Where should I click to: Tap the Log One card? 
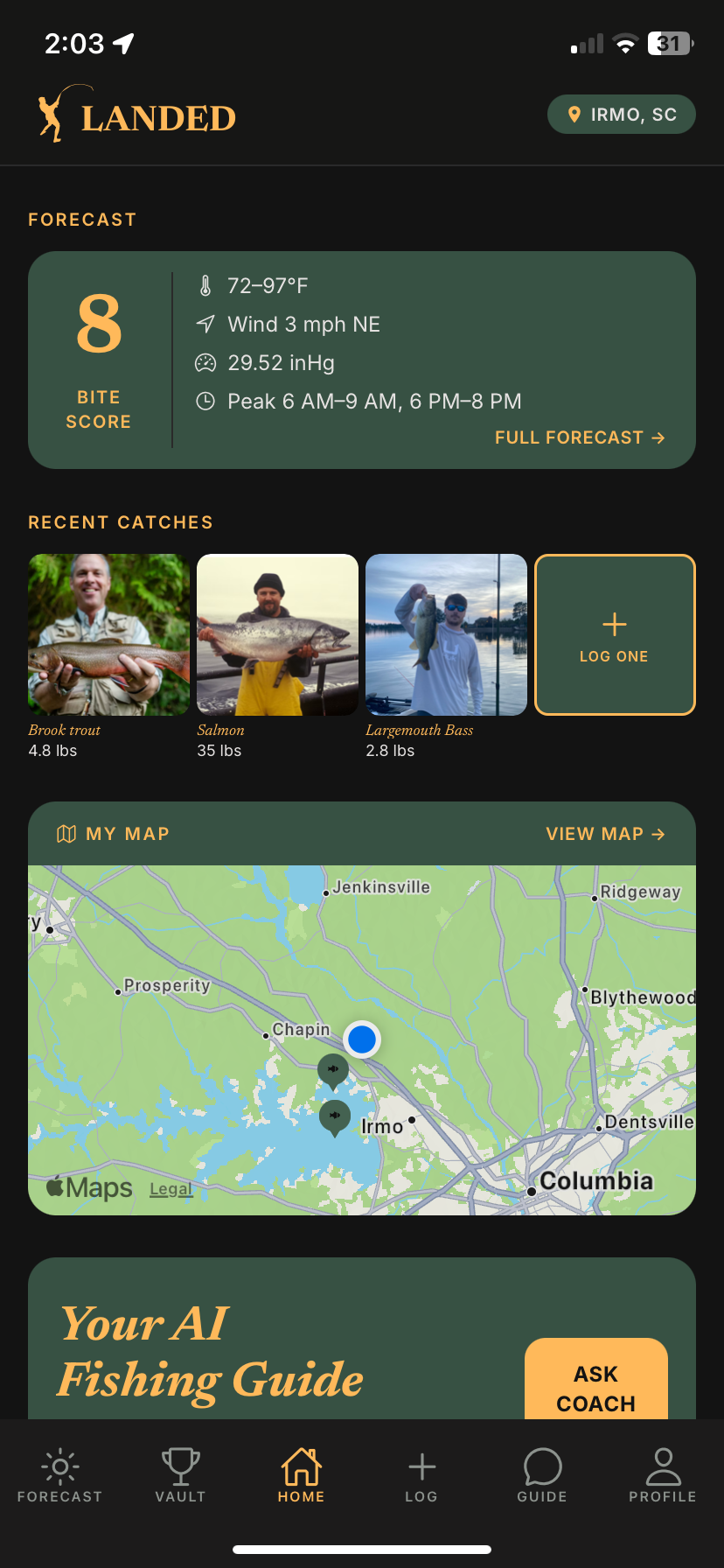pyautogui.click(x=615, y=634)
